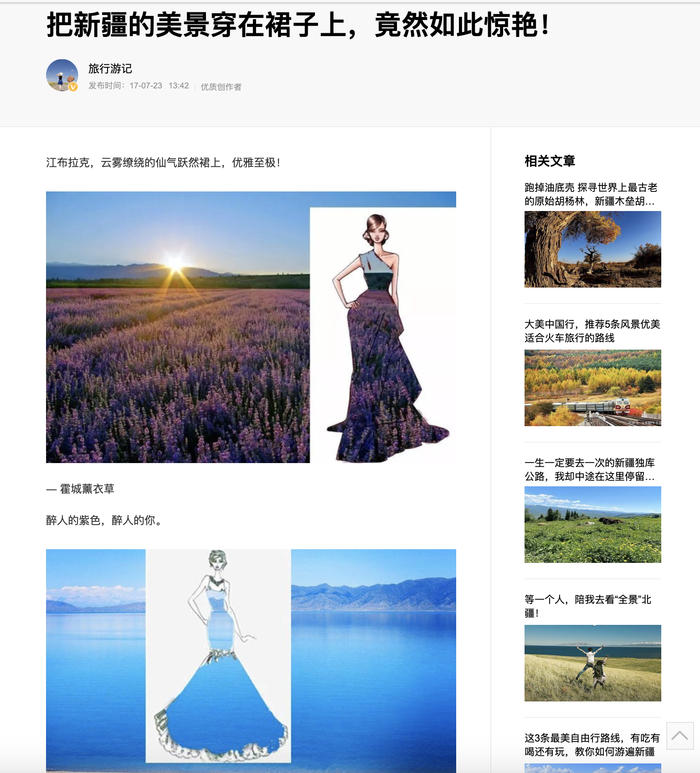Open the 胡杨林 tree photo thumbnail
Screen dimensions: 700x773
(592, 249)
